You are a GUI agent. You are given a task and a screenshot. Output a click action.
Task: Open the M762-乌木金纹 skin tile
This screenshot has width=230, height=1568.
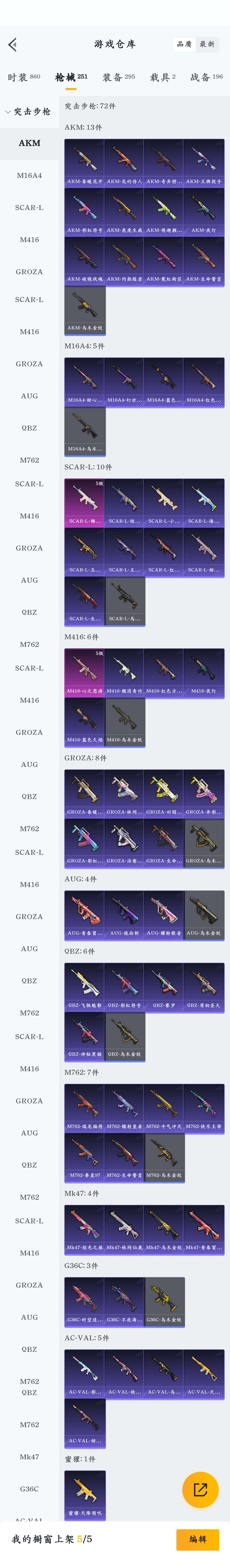pos(164,1157)
